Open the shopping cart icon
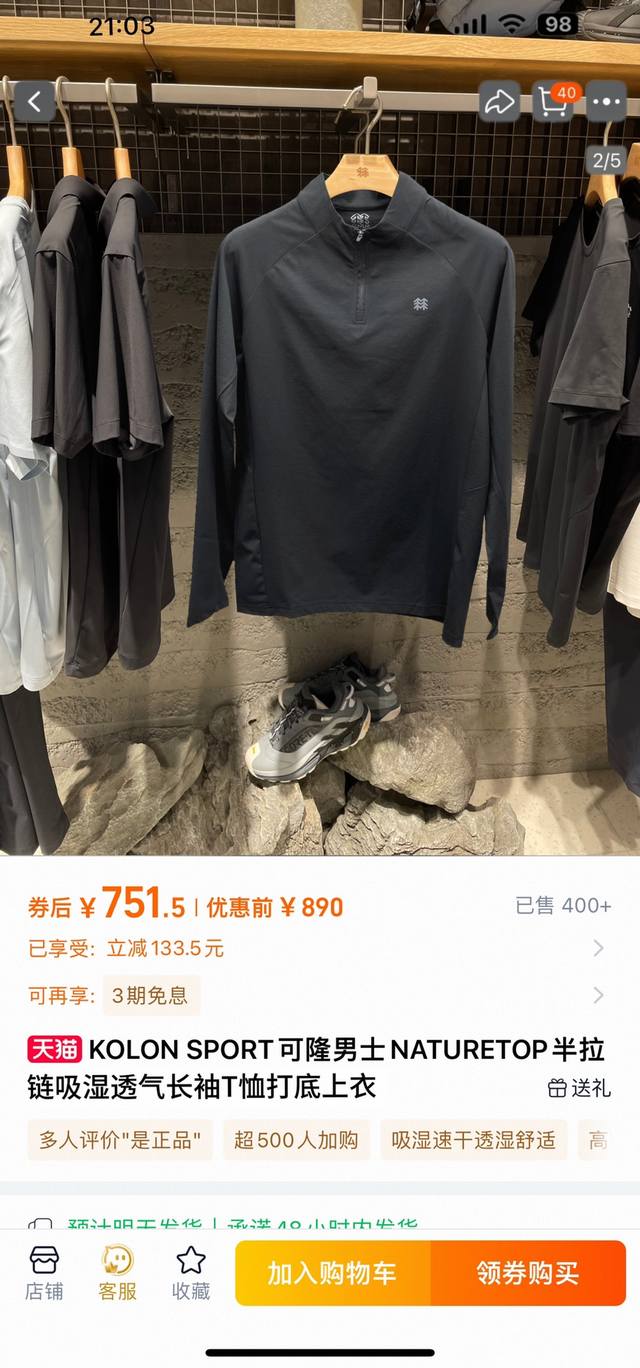 554,101
